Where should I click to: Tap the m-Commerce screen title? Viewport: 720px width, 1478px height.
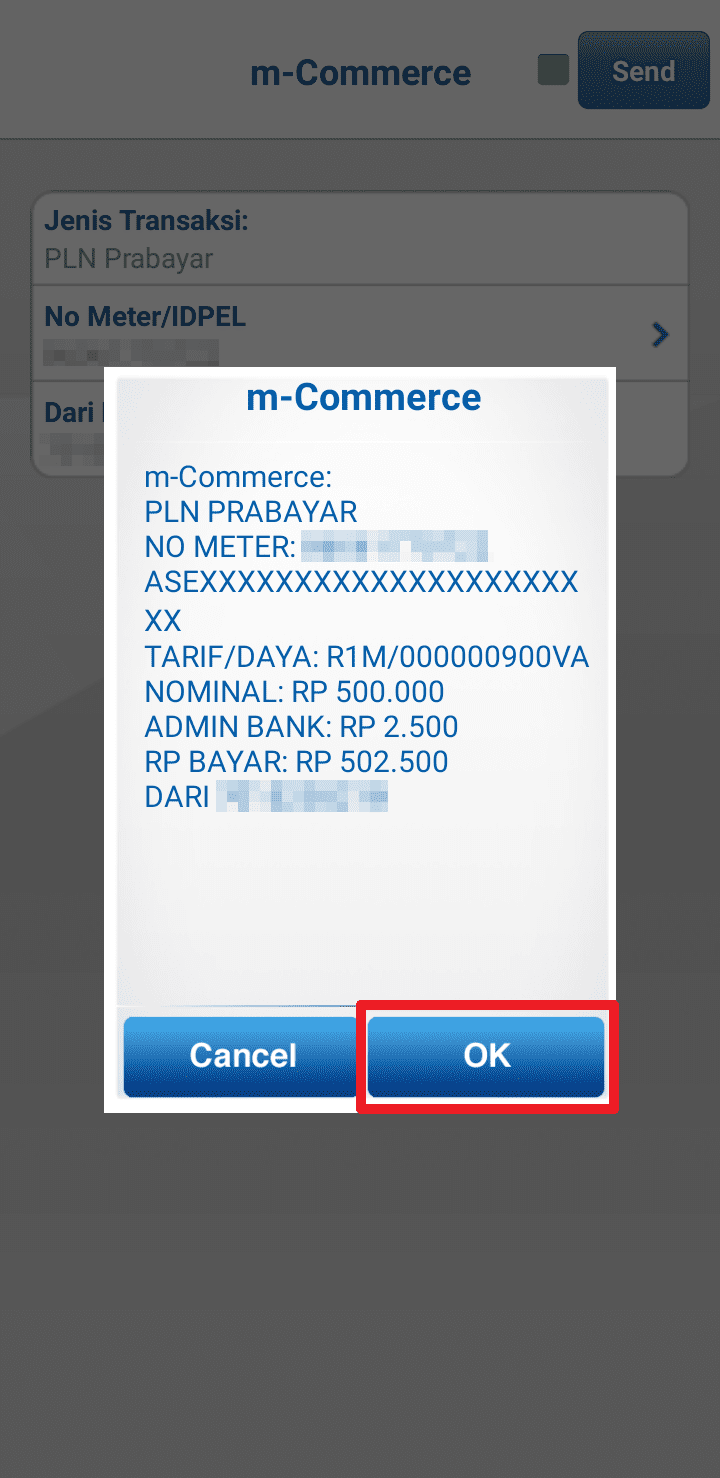pyautogui.click(x=361, y=71)
